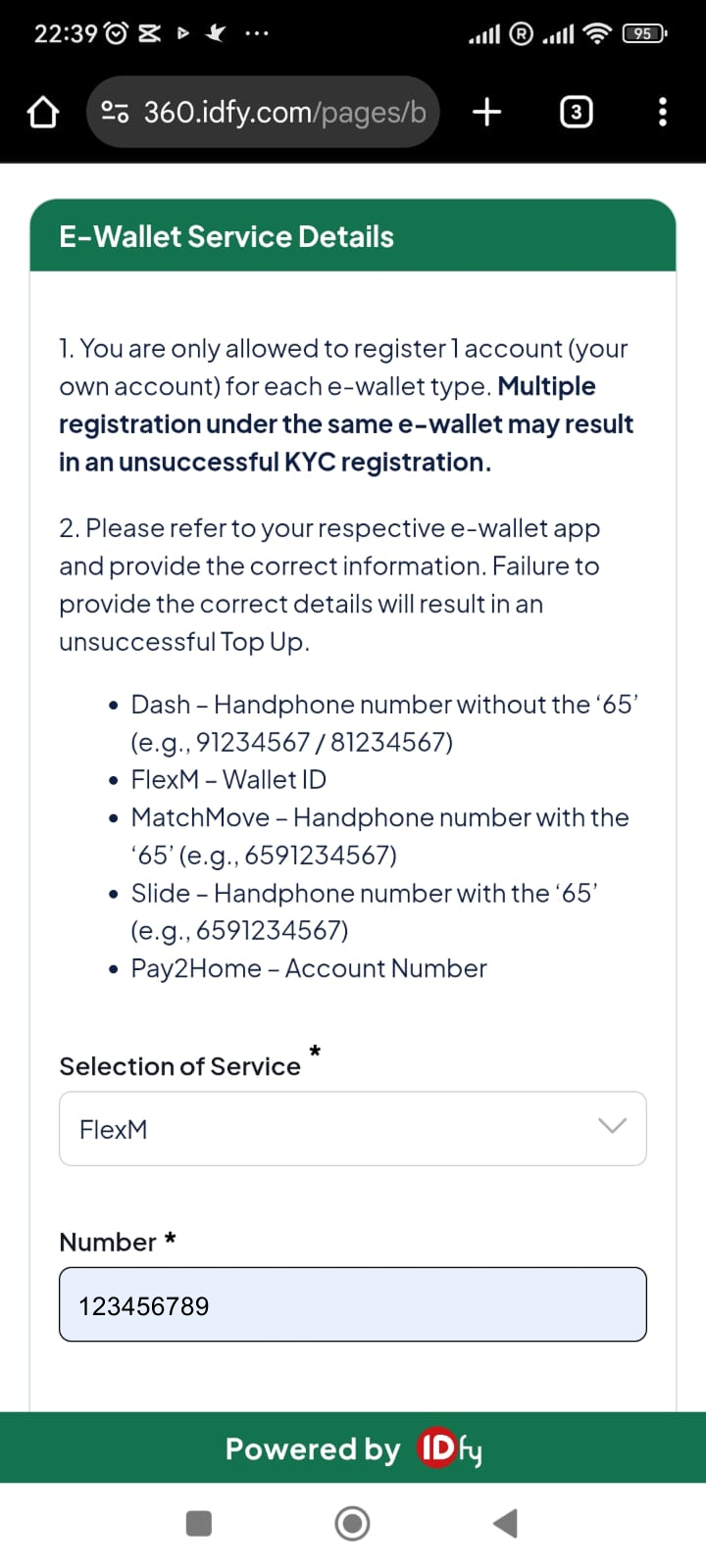Open recent apps from navigation bar
706x1568 pixels.
click(199, 1523)
